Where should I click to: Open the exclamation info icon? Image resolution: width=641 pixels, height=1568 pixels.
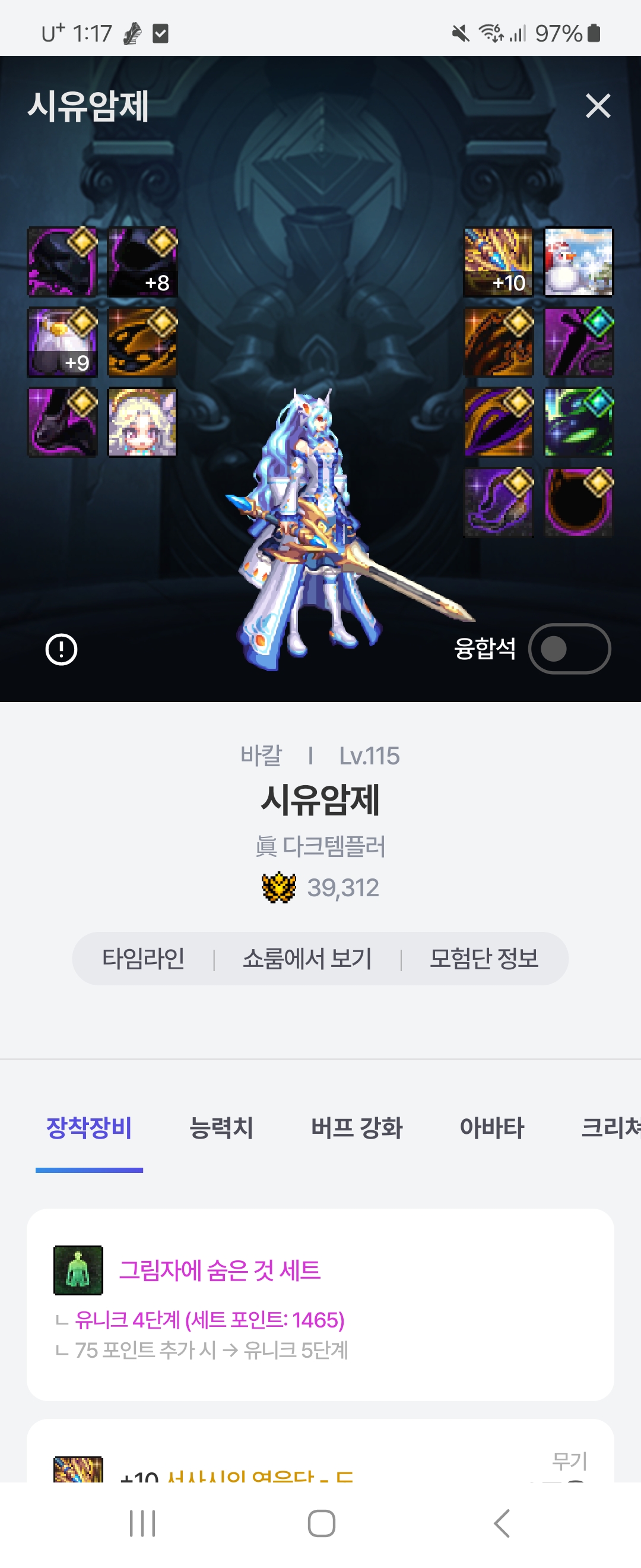tap(61, 650)
